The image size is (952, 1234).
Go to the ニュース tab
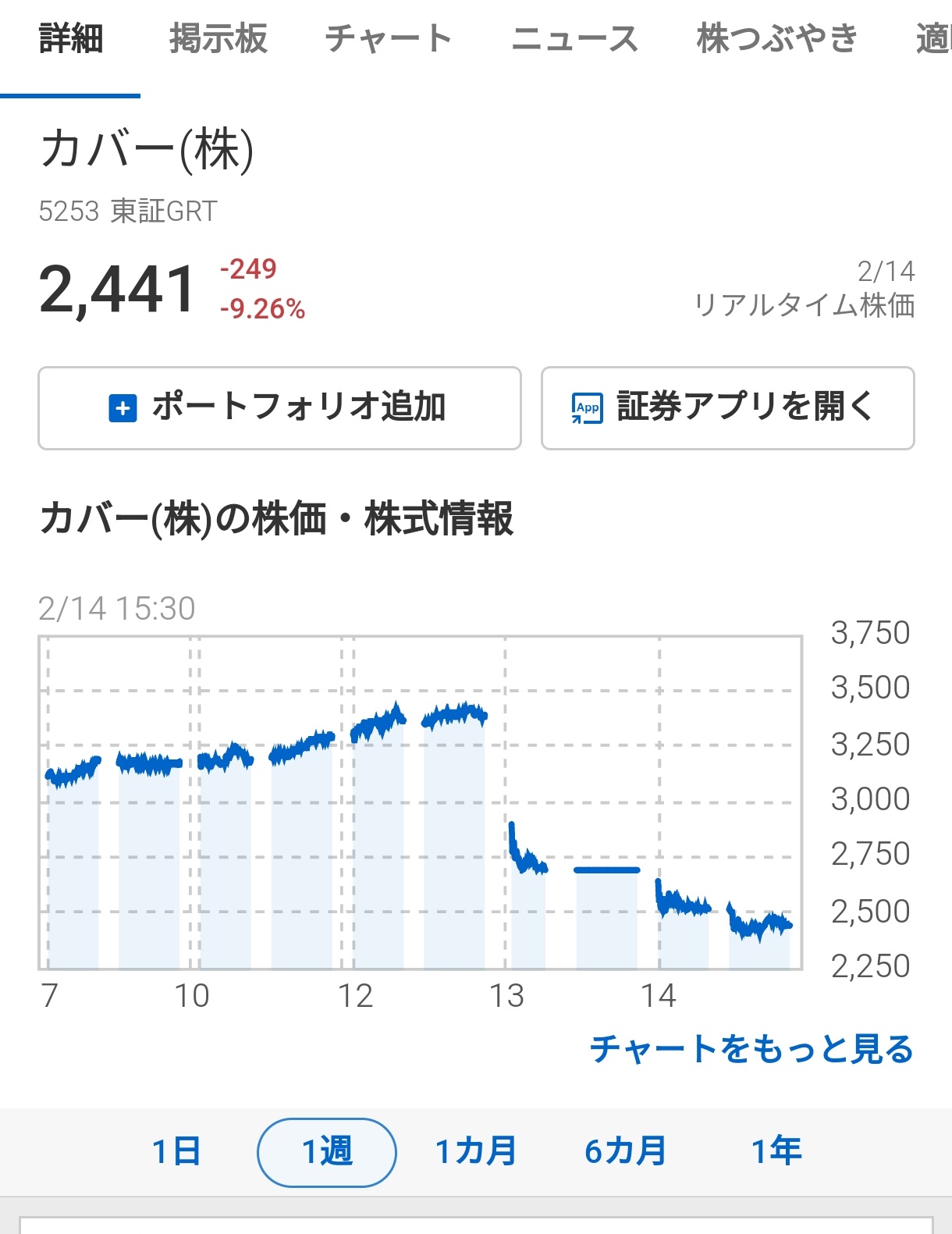(x=574, y=38)
